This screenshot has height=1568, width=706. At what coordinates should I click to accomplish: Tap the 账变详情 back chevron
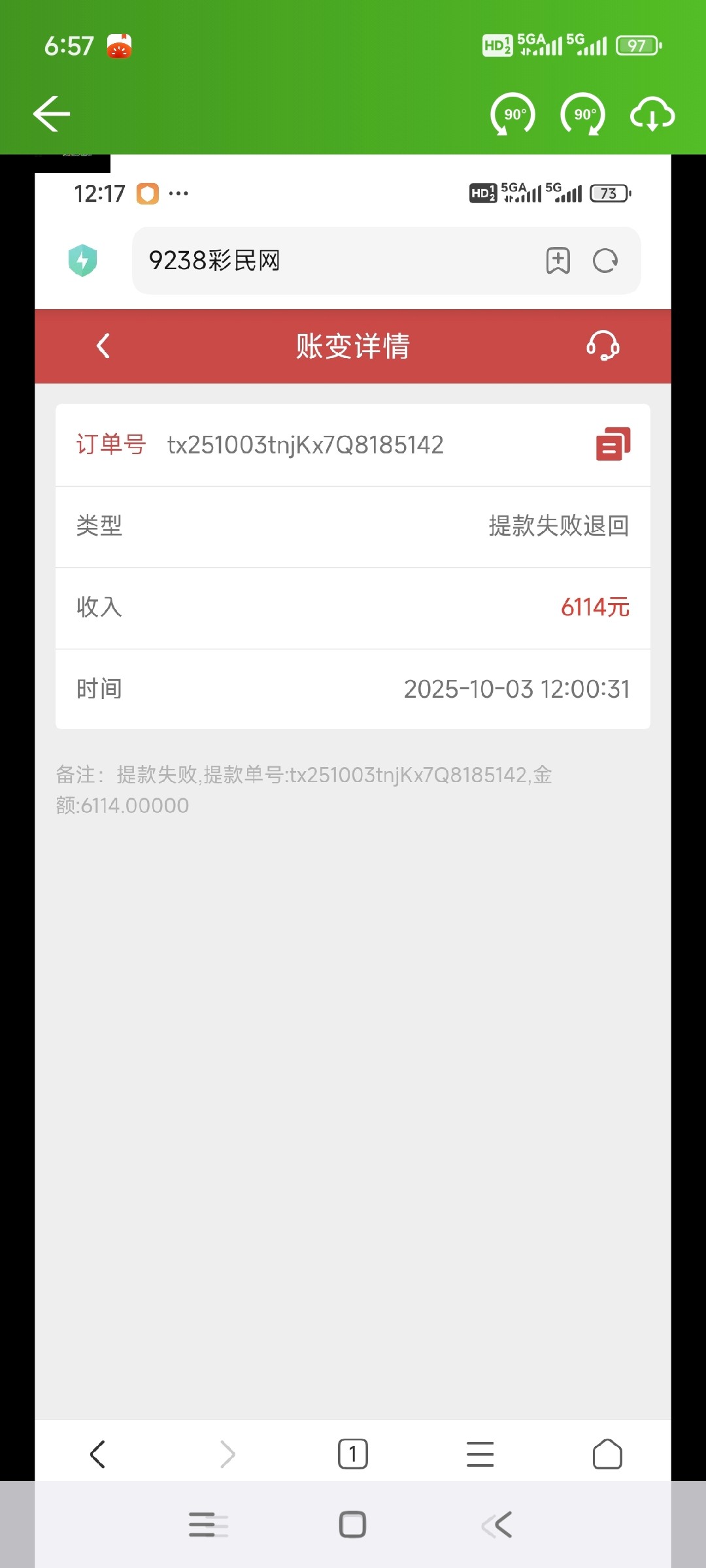(102, 346)
